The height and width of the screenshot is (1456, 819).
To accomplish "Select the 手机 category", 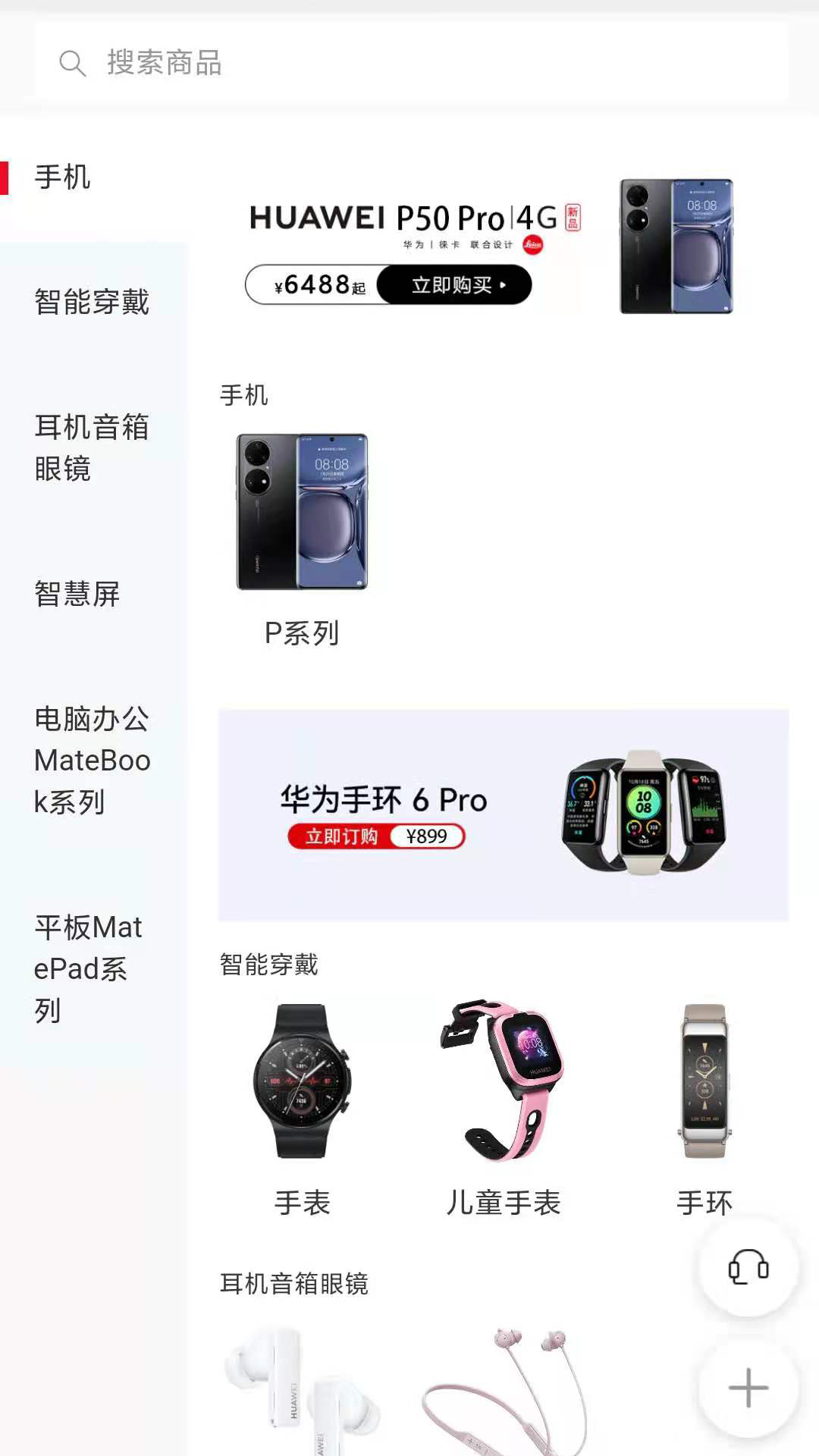I will click(x=63, y=178).
